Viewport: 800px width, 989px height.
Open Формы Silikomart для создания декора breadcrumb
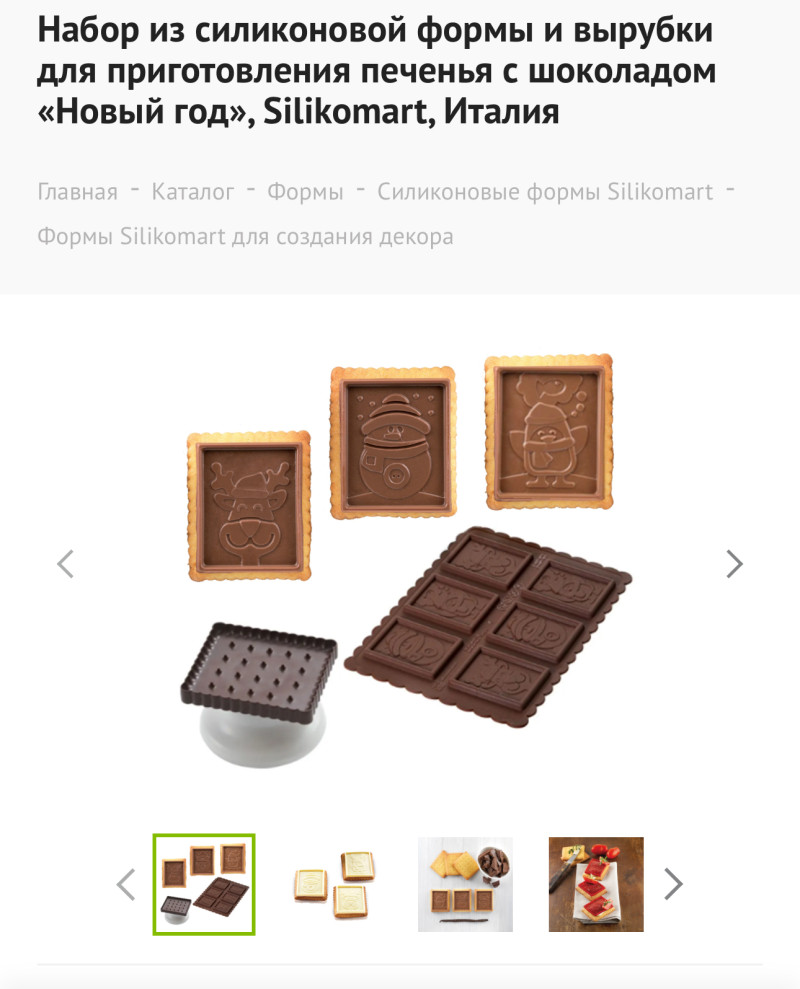(245, 237)
